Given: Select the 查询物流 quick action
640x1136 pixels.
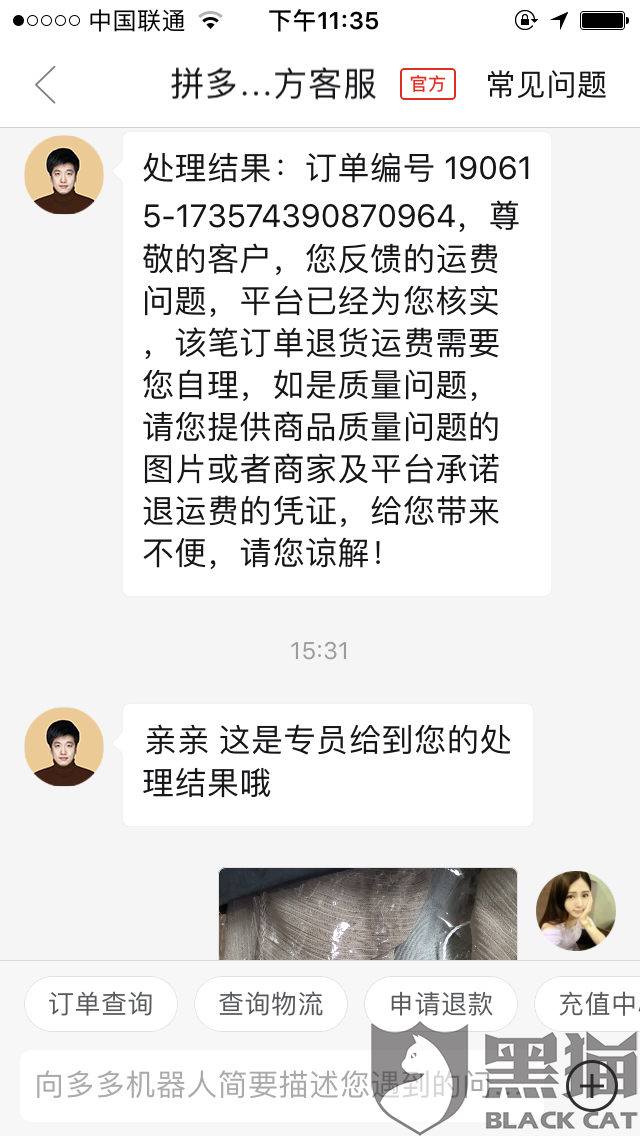Looking at the screenshot, I should 270,1004.
